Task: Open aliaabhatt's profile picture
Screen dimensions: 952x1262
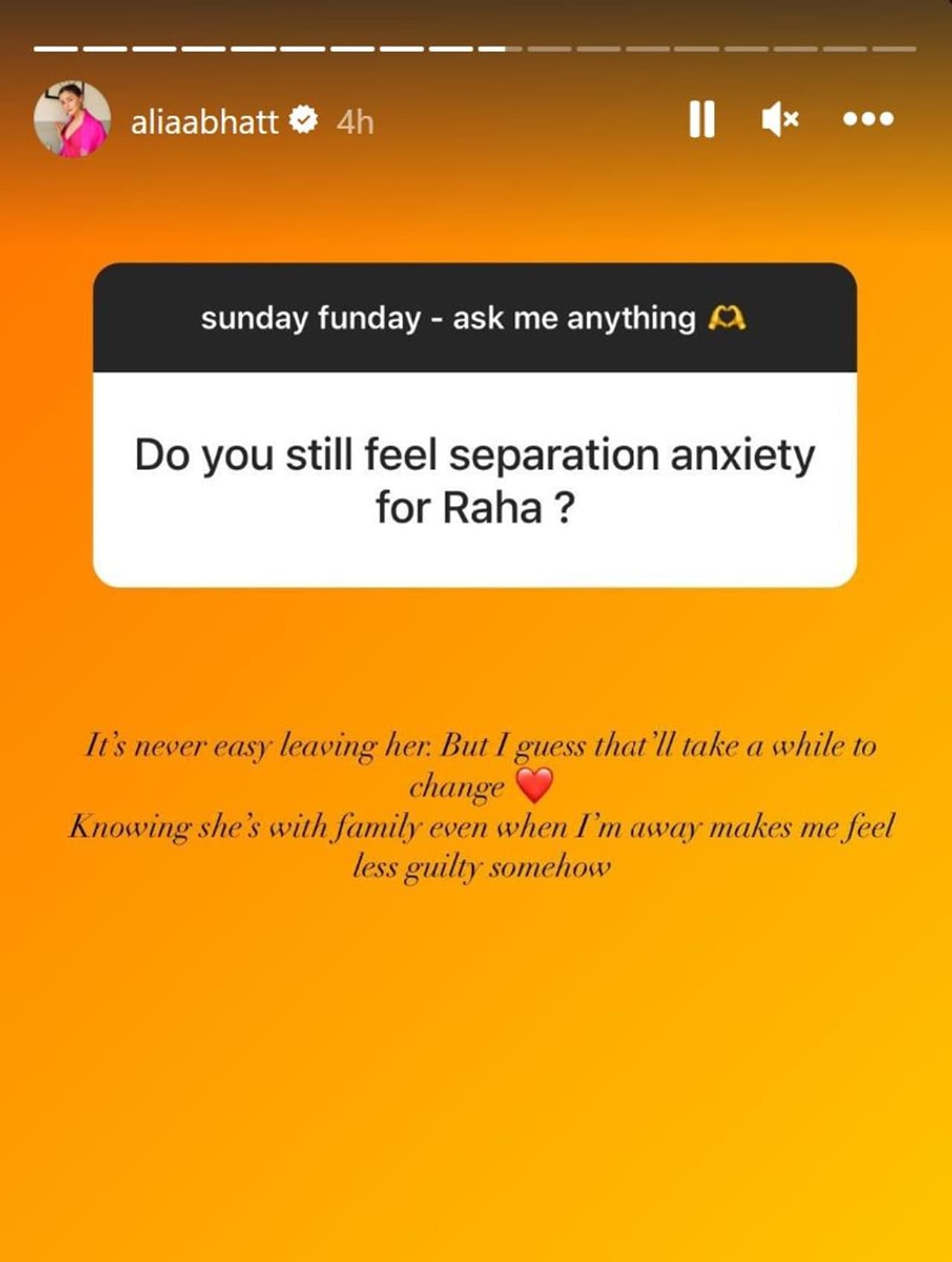Action: click(x=72, y=119)
